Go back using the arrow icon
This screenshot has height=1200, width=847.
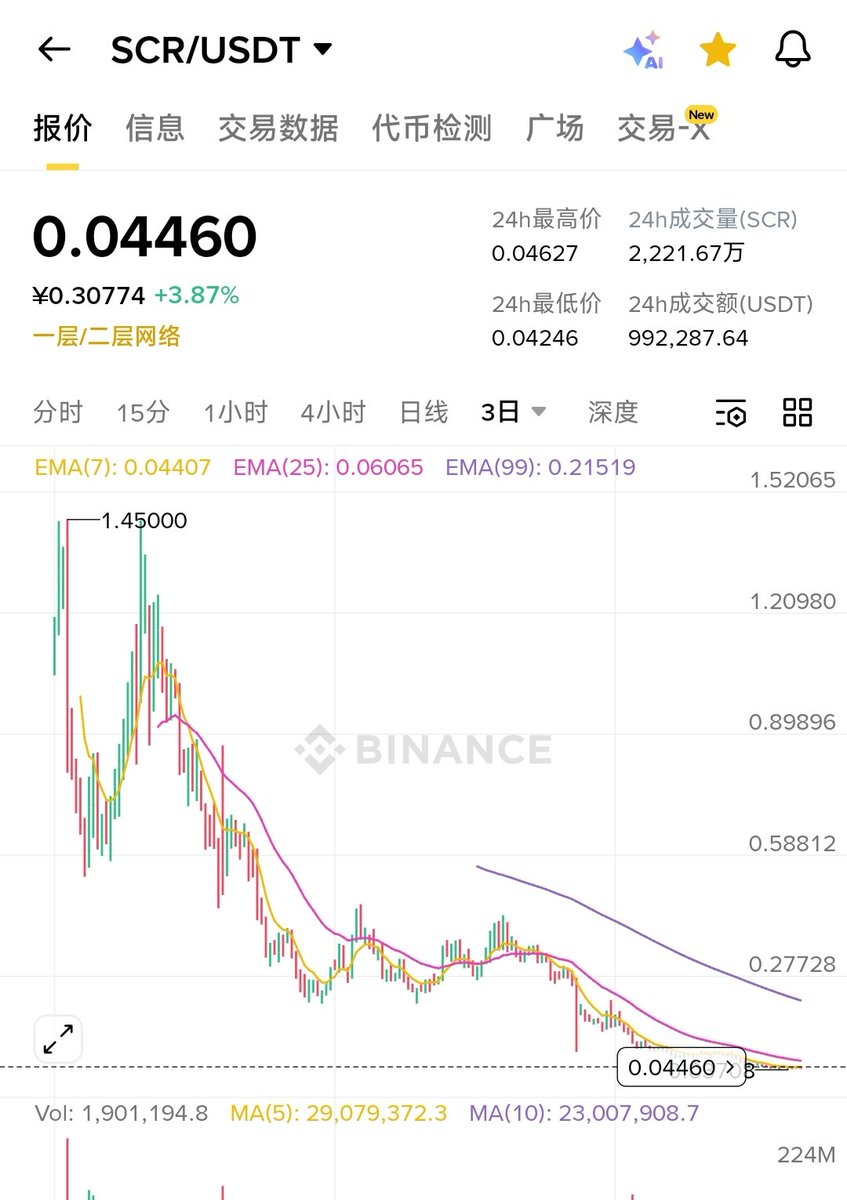(x=54, y=50)
